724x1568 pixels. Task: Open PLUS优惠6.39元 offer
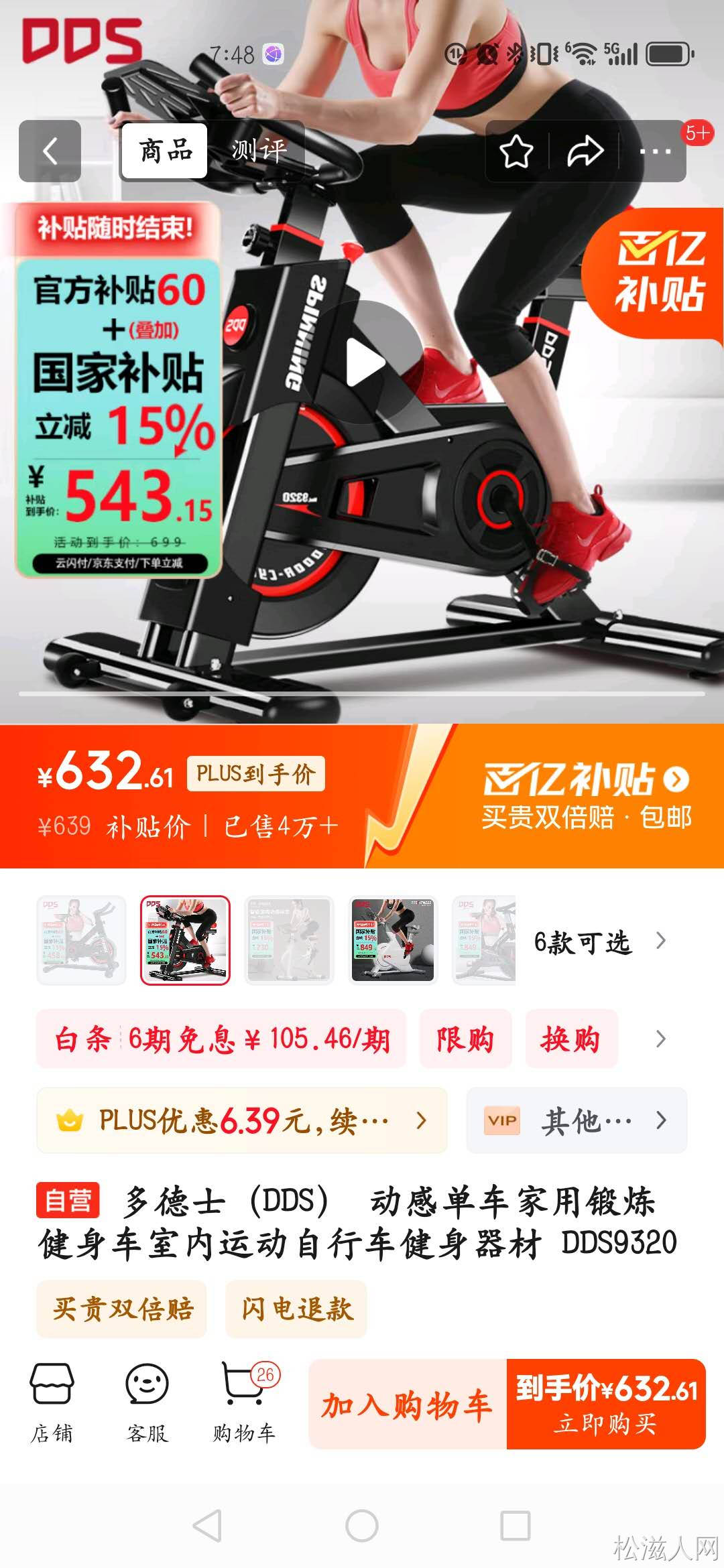[x=241, y=1120]
